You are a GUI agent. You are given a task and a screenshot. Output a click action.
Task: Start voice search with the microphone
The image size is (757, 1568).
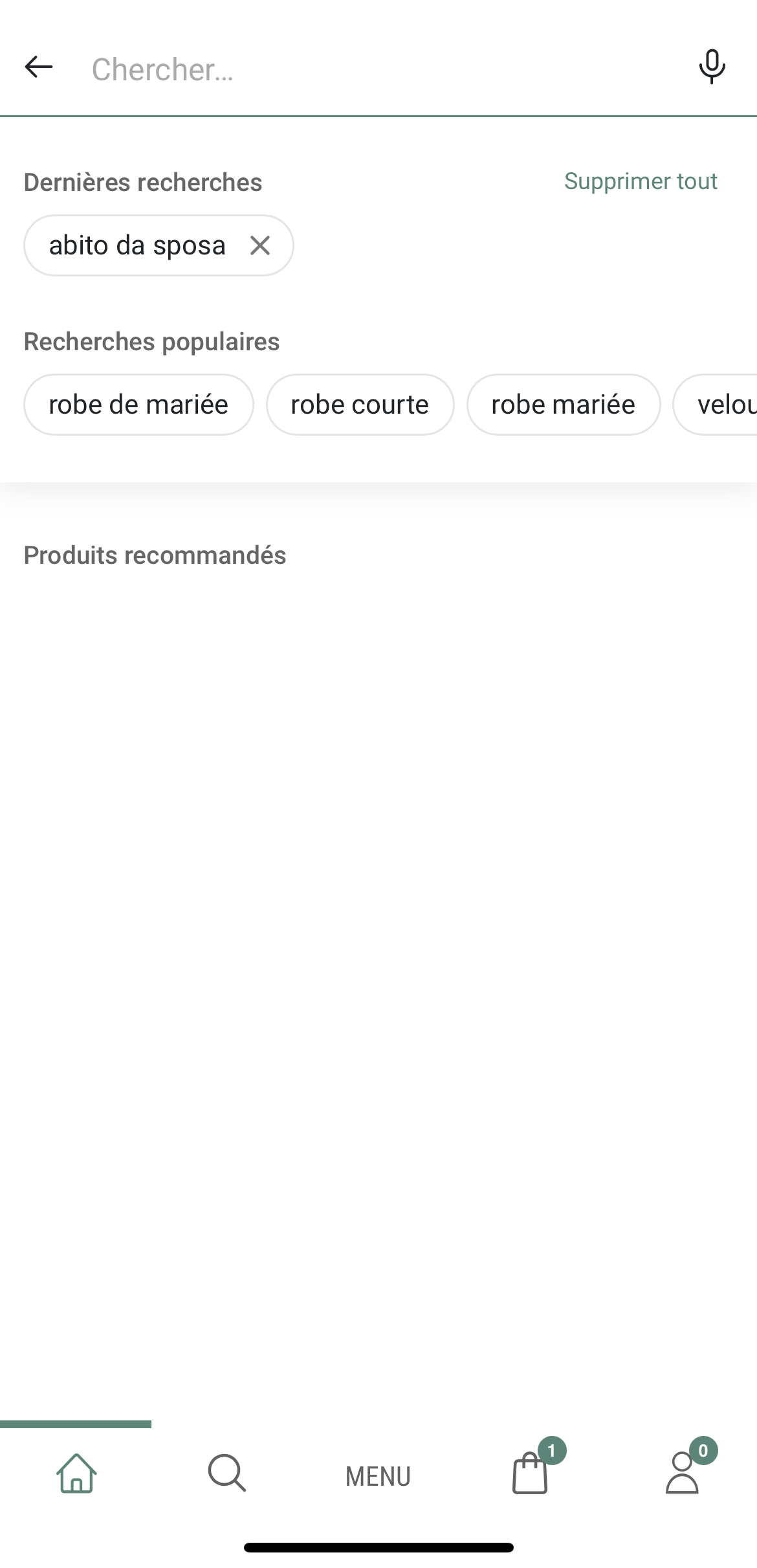tap(712, 67)
